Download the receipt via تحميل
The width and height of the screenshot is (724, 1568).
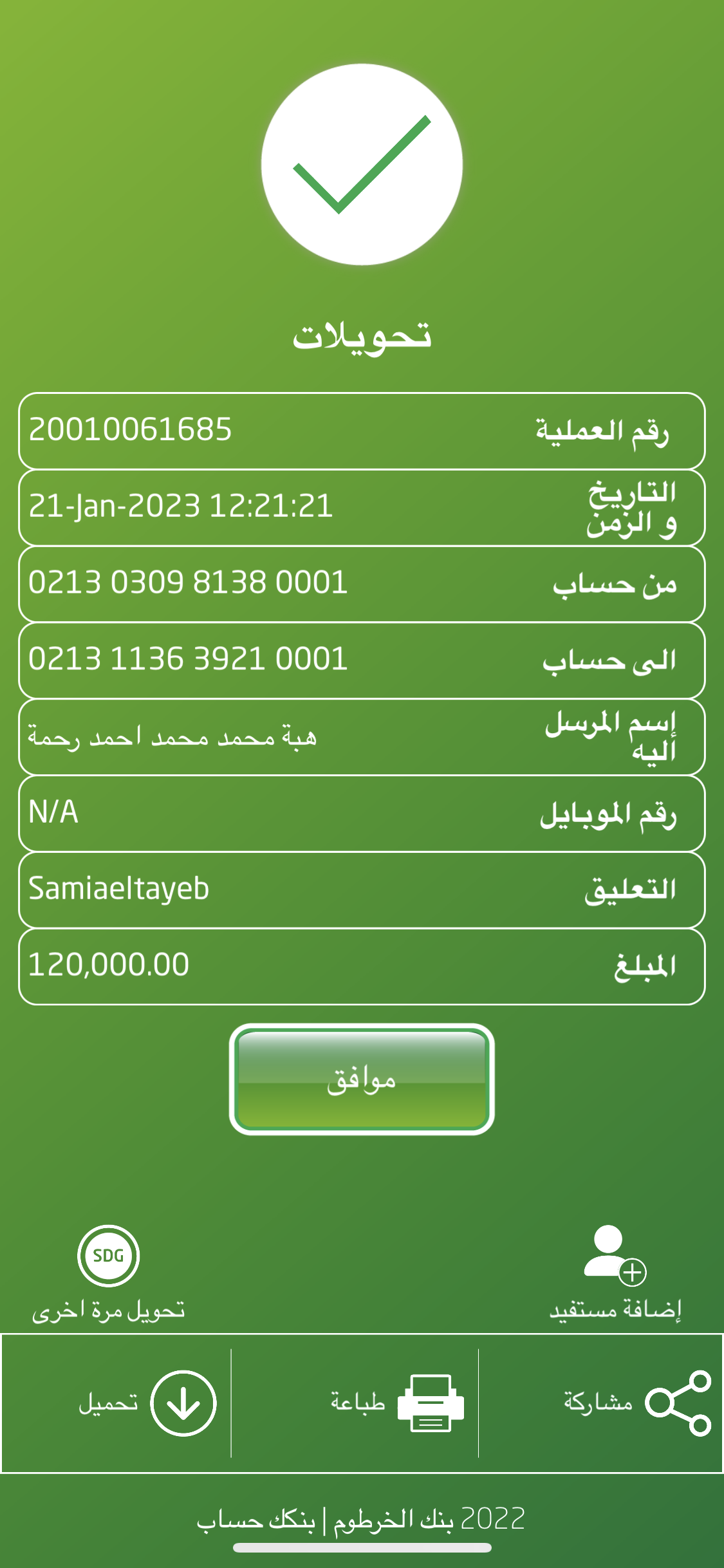148,1403
